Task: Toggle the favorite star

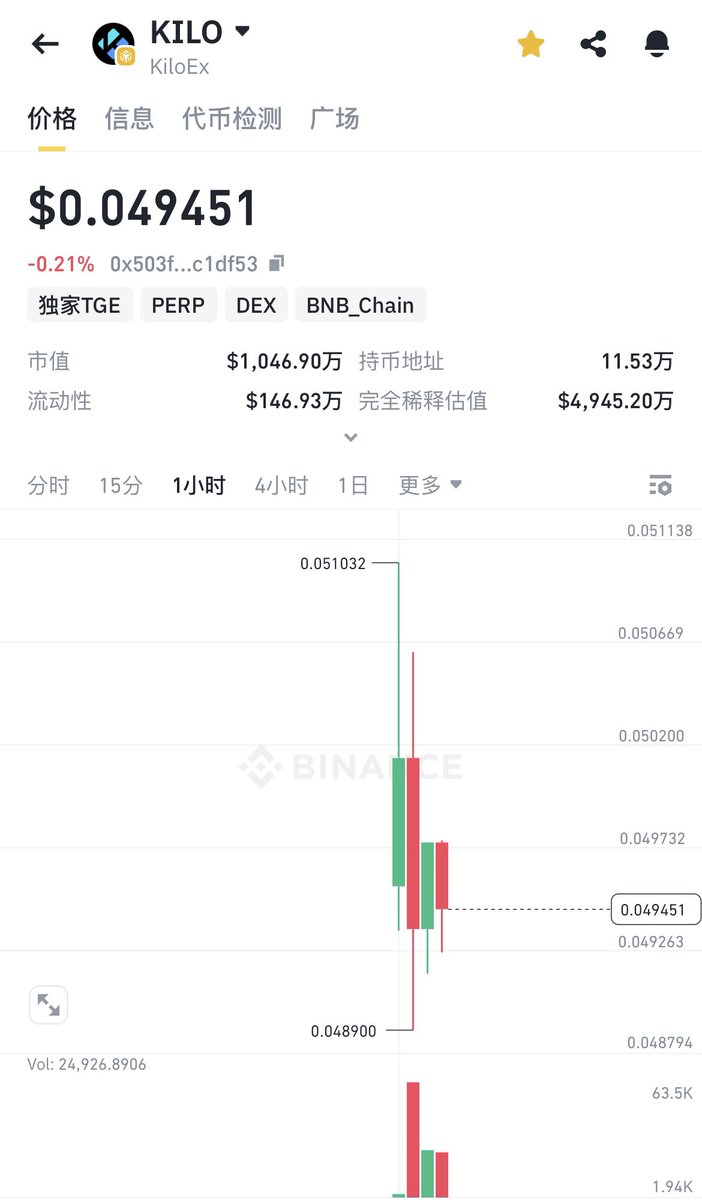Action: click(530, 44)
